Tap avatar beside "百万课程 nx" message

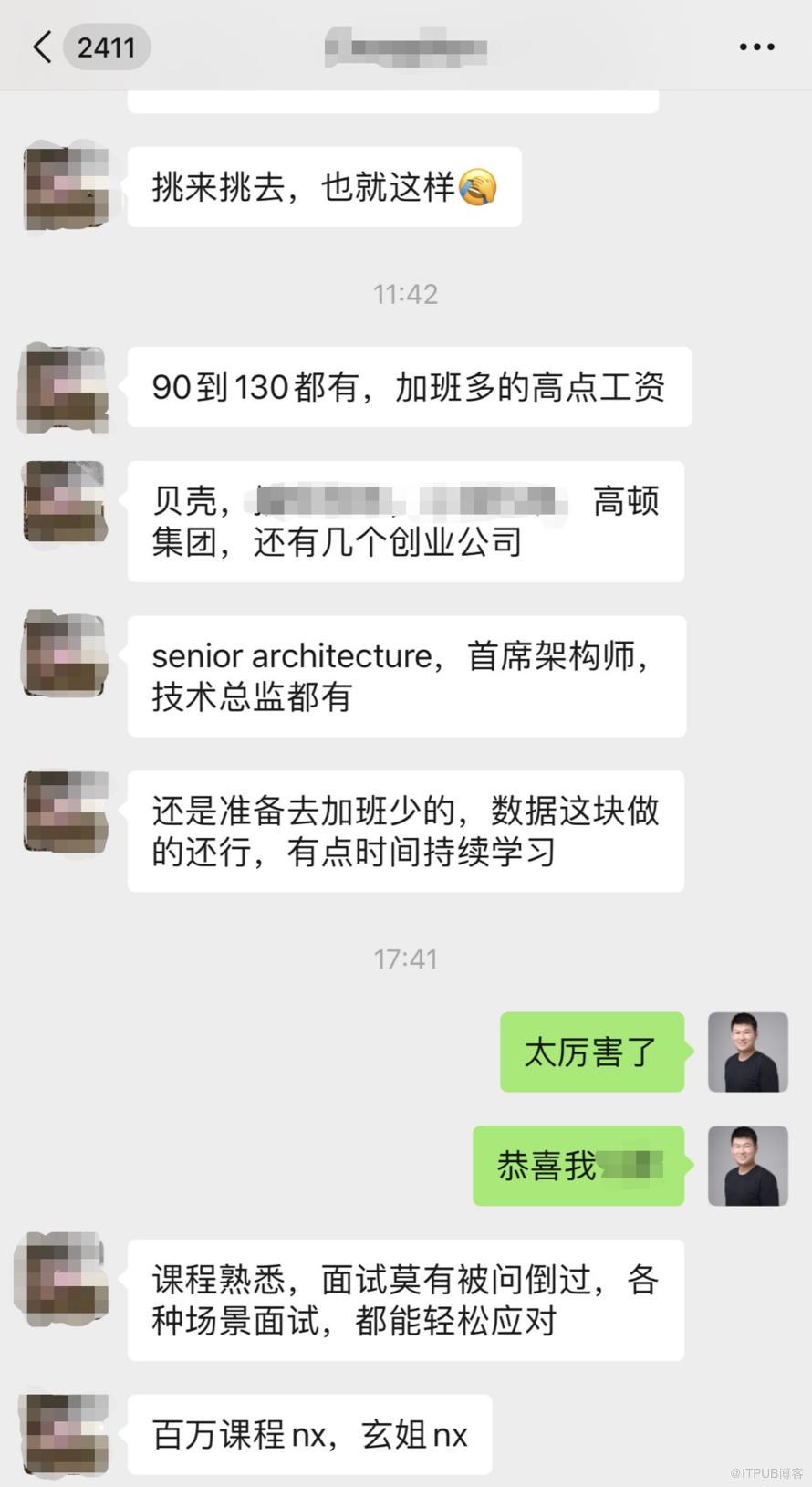click(66, 1434)
